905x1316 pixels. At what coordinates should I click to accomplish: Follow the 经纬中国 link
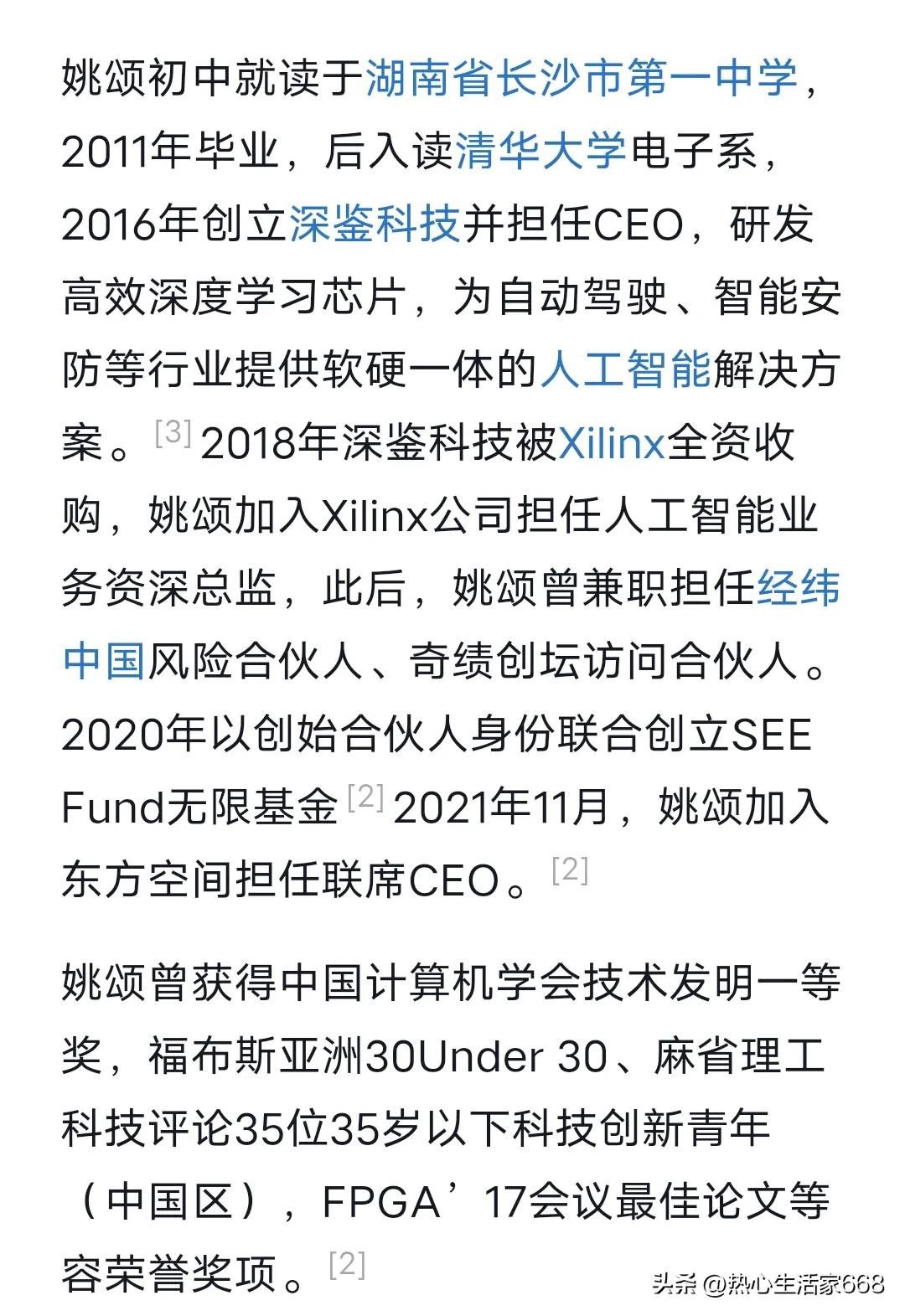pos(798,588)
